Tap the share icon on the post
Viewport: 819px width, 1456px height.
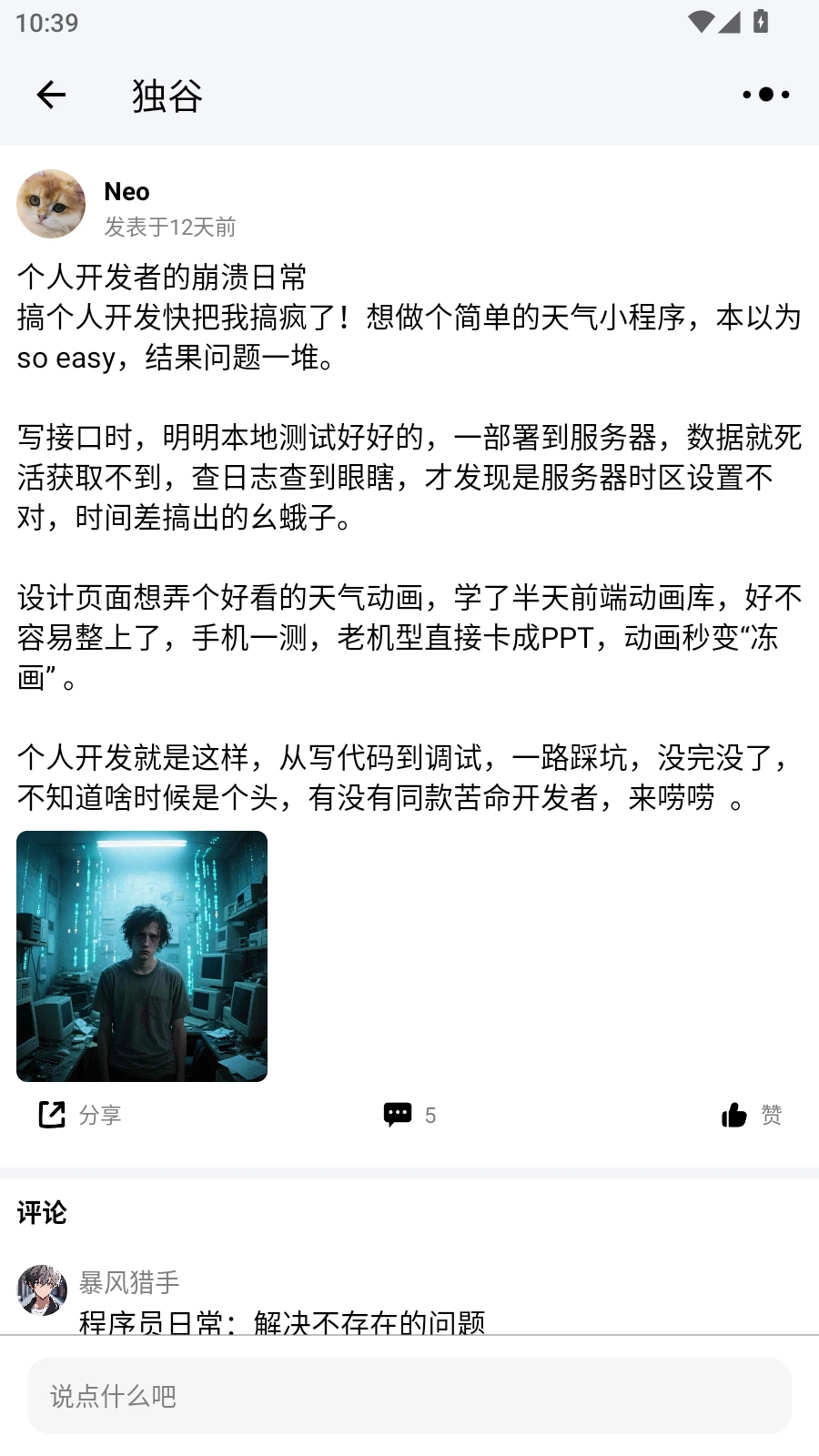(53, 1114)
